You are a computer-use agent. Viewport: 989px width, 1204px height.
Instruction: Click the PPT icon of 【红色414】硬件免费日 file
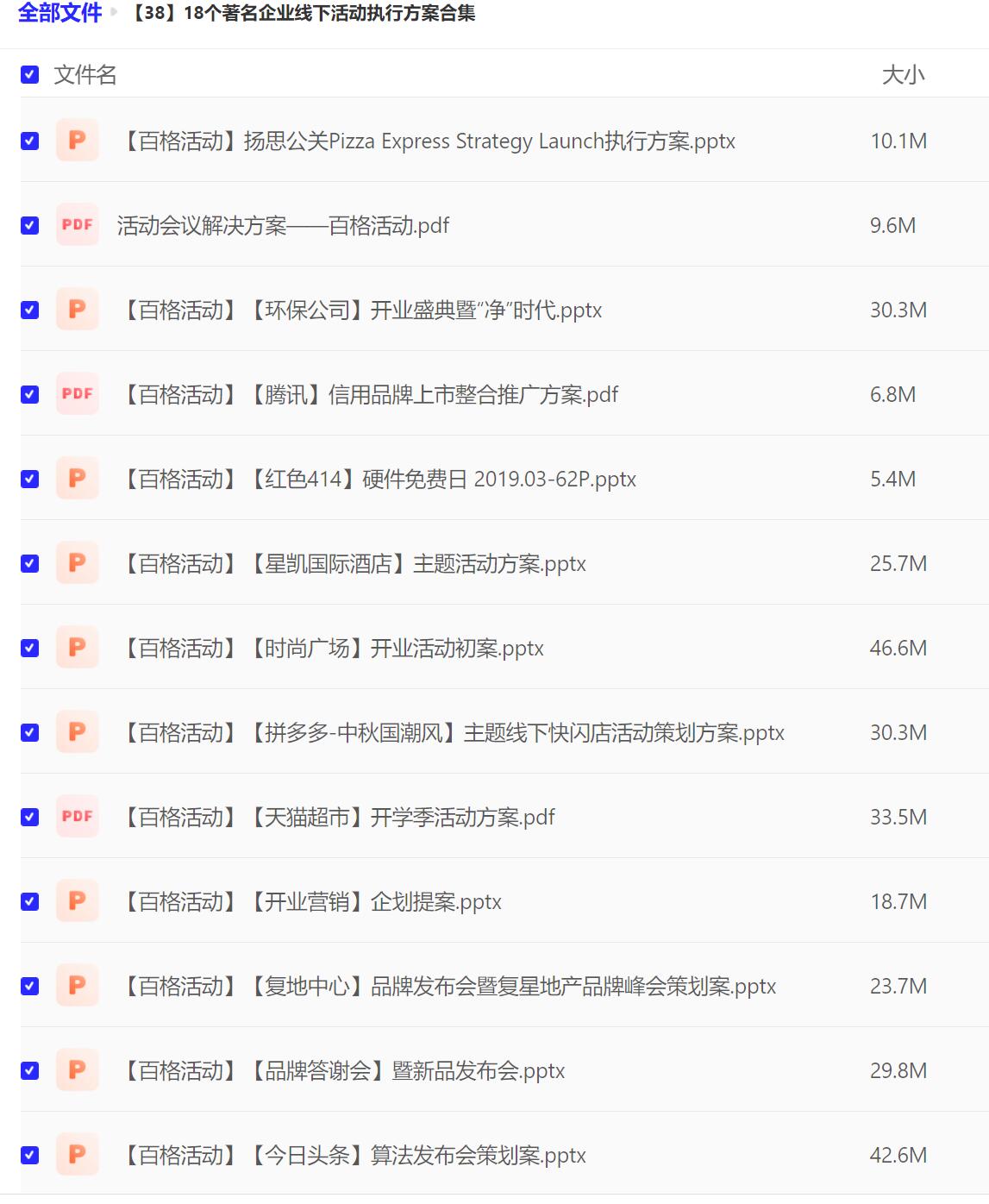pyautogui.click(x=77, y=479)
